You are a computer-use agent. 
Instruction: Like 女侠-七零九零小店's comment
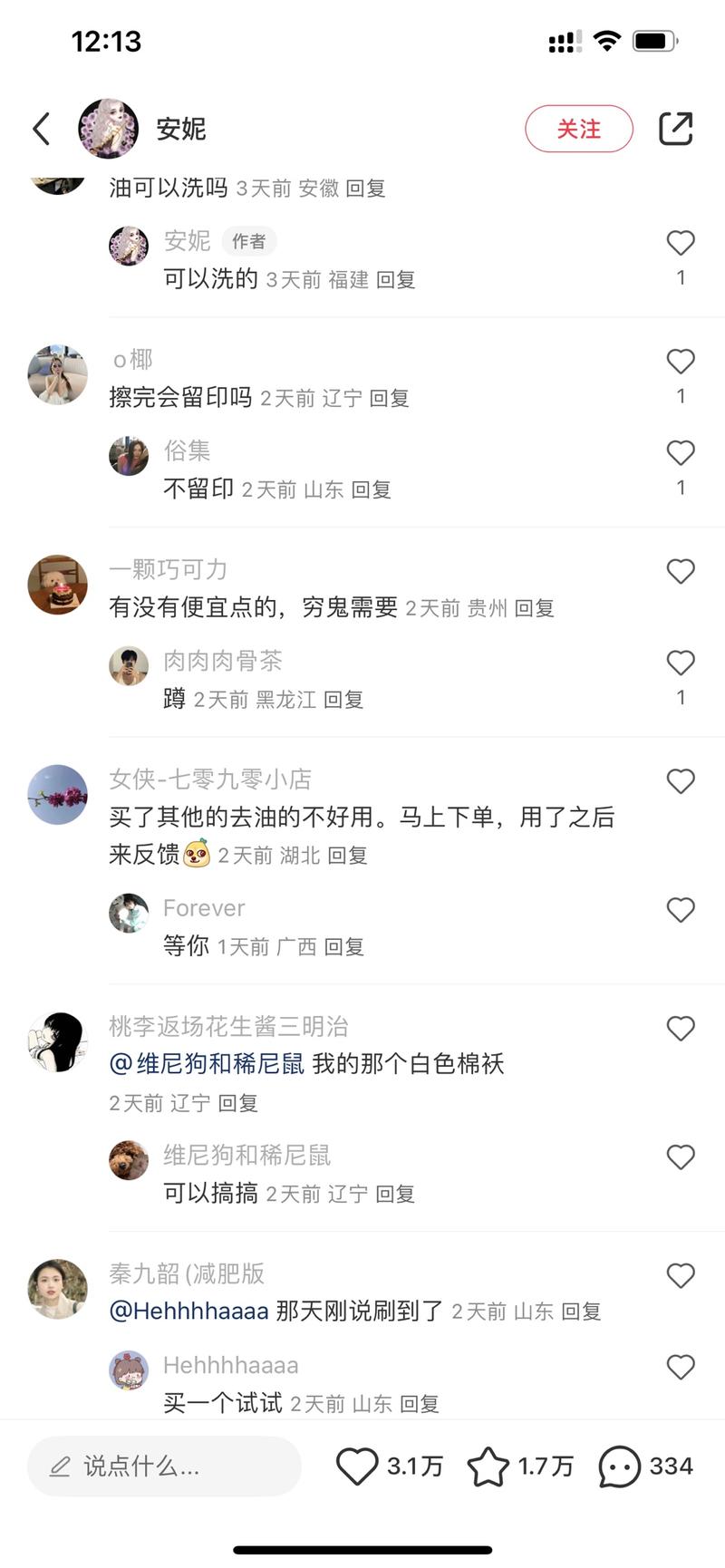click(x=681, y=781)
